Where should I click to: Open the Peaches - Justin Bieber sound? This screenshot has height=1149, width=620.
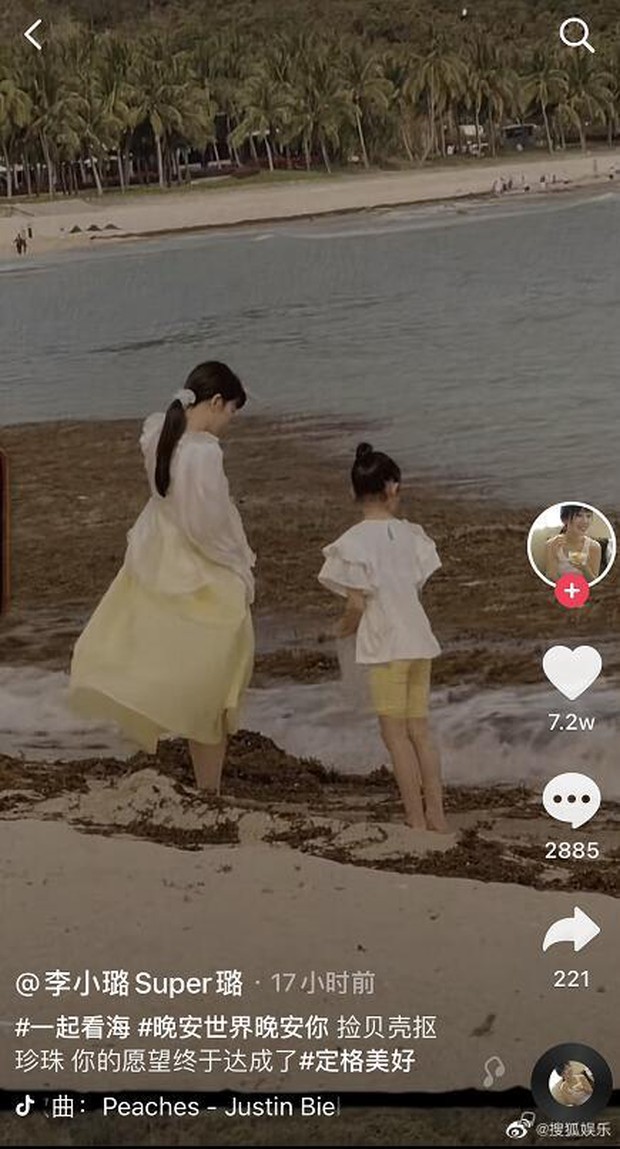[x=220, y=1106]
